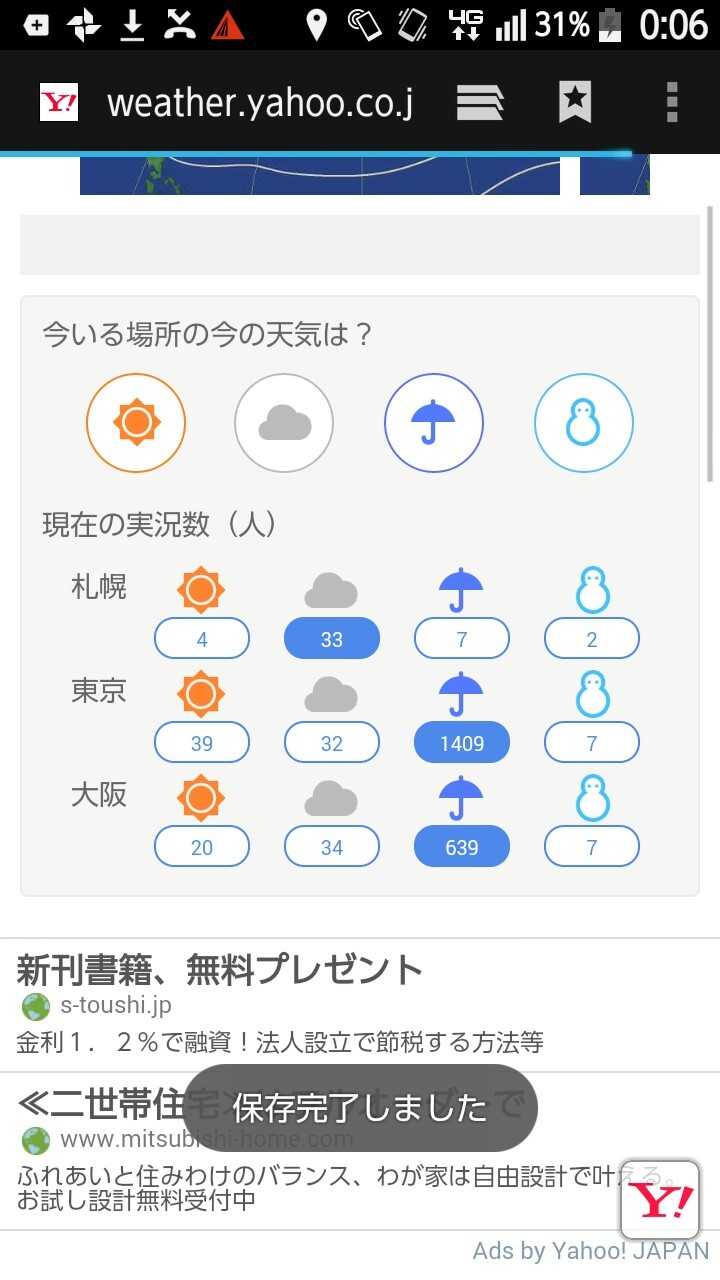The width and height of the screenshot is (720, 1280).
Task: Report sunny weather at current location
Action: [x=136, y=423]
